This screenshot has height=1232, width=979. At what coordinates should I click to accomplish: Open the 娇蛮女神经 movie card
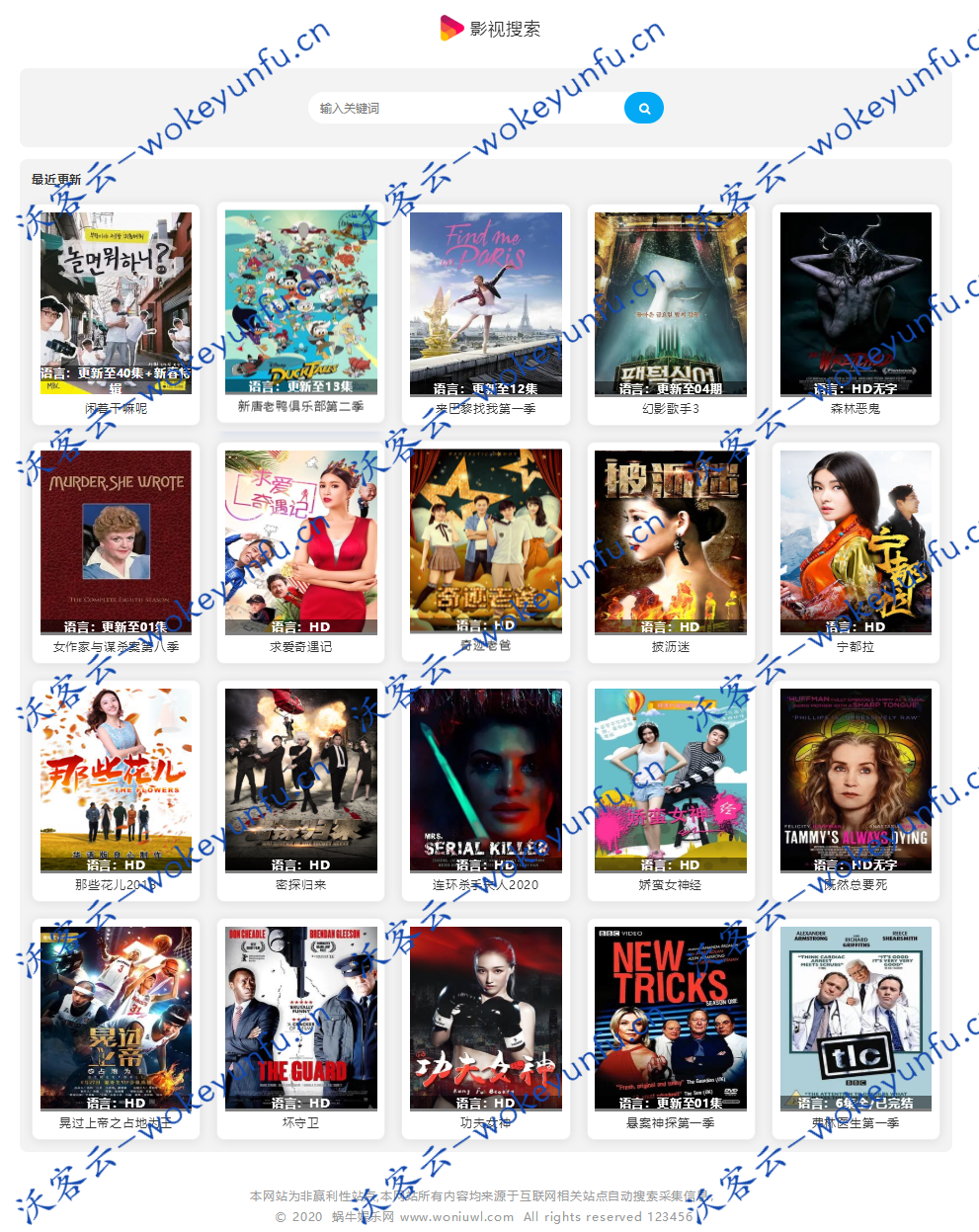pos(670,780)
